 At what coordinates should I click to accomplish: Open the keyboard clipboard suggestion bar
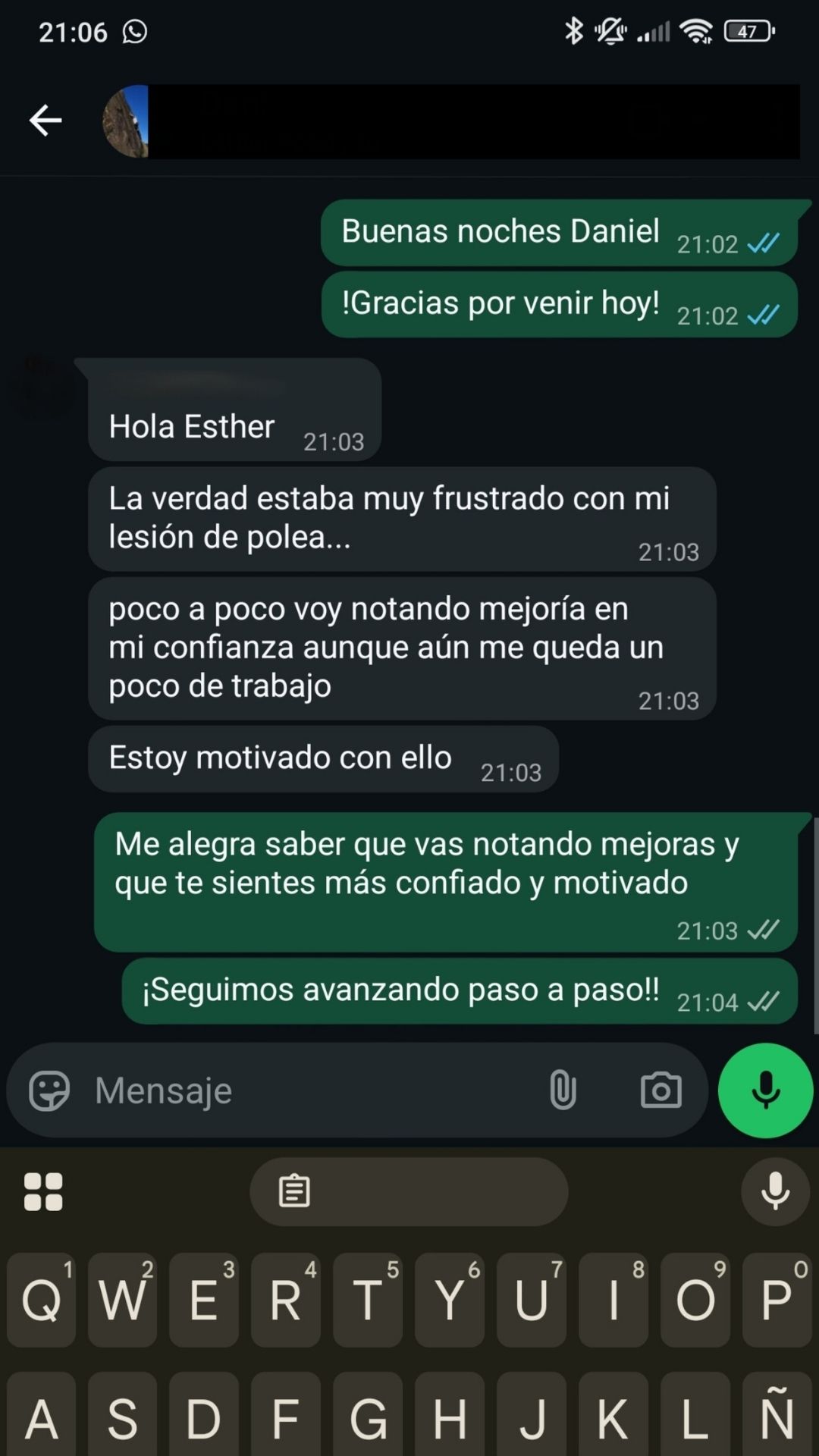pos(408,1191)
